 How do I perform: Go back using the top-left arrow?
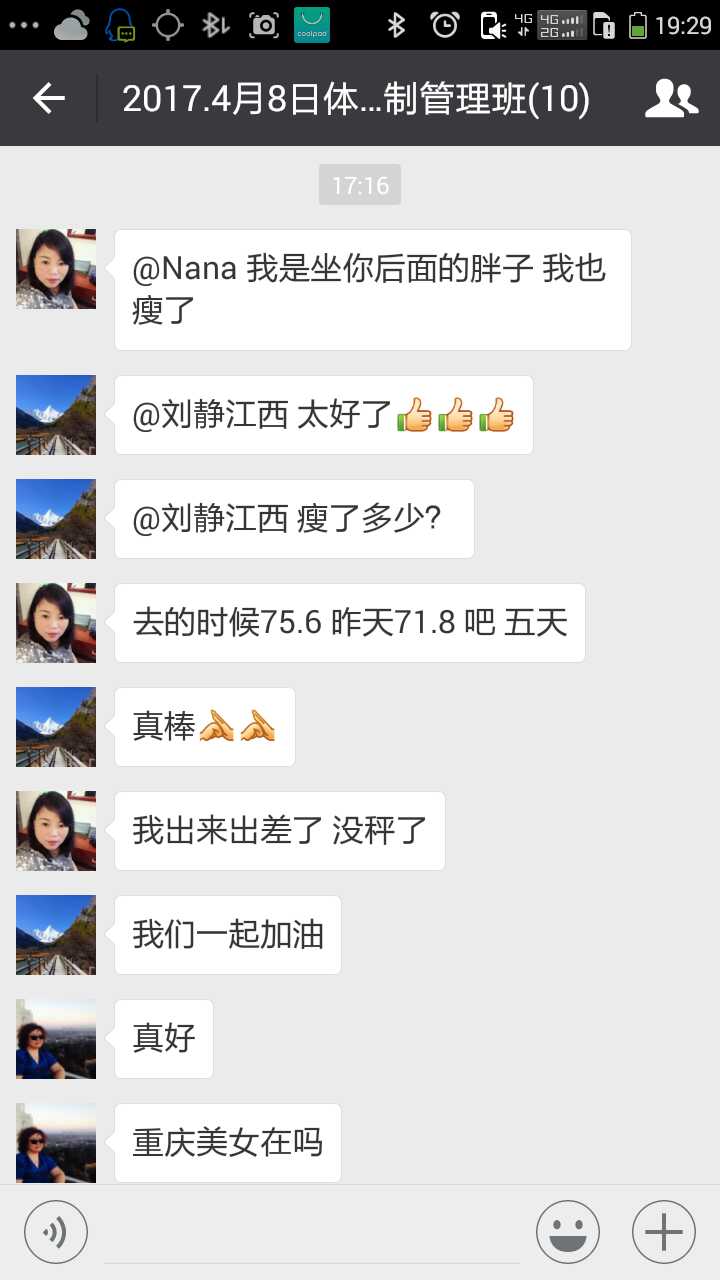pos(48,98)
